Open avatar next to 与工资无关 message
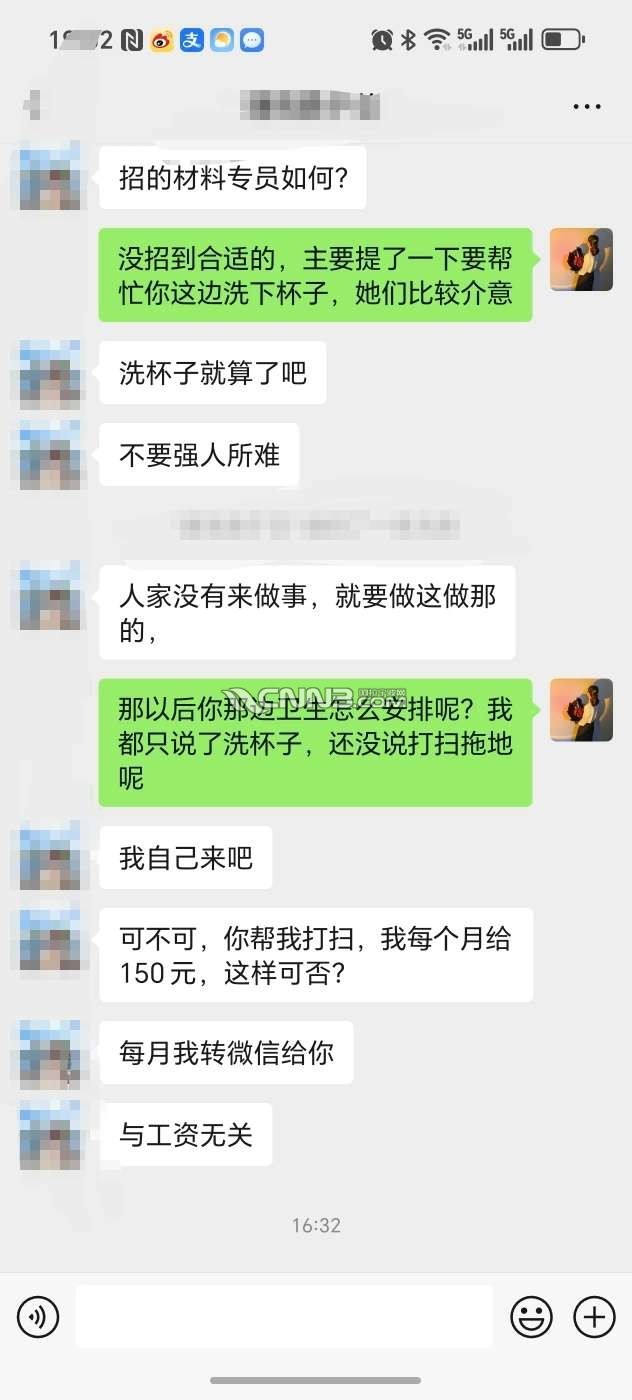This screenshot has width=632, height=1400. tap(50, 1135)
